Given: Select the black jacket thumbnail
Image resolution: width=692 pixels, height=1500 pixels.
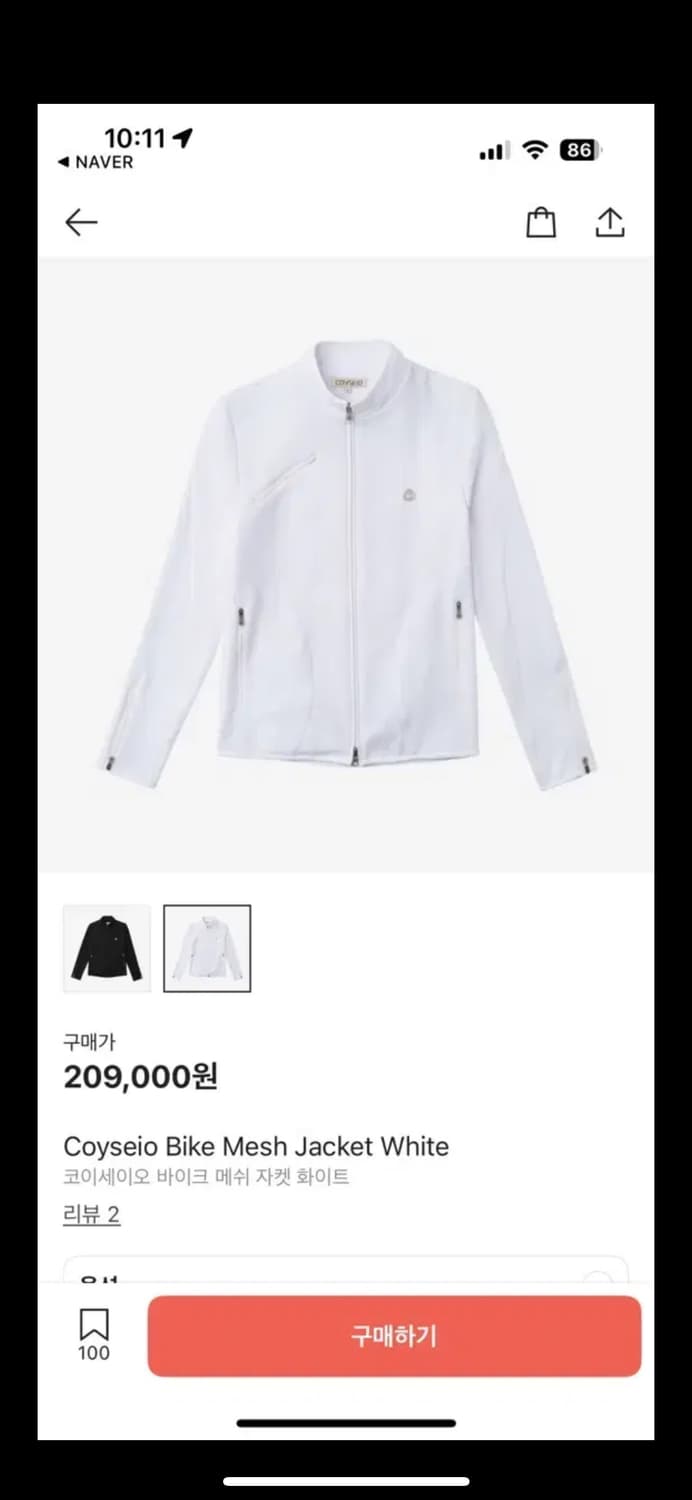Looking at the screenshot, I should [x=107, y=948].
